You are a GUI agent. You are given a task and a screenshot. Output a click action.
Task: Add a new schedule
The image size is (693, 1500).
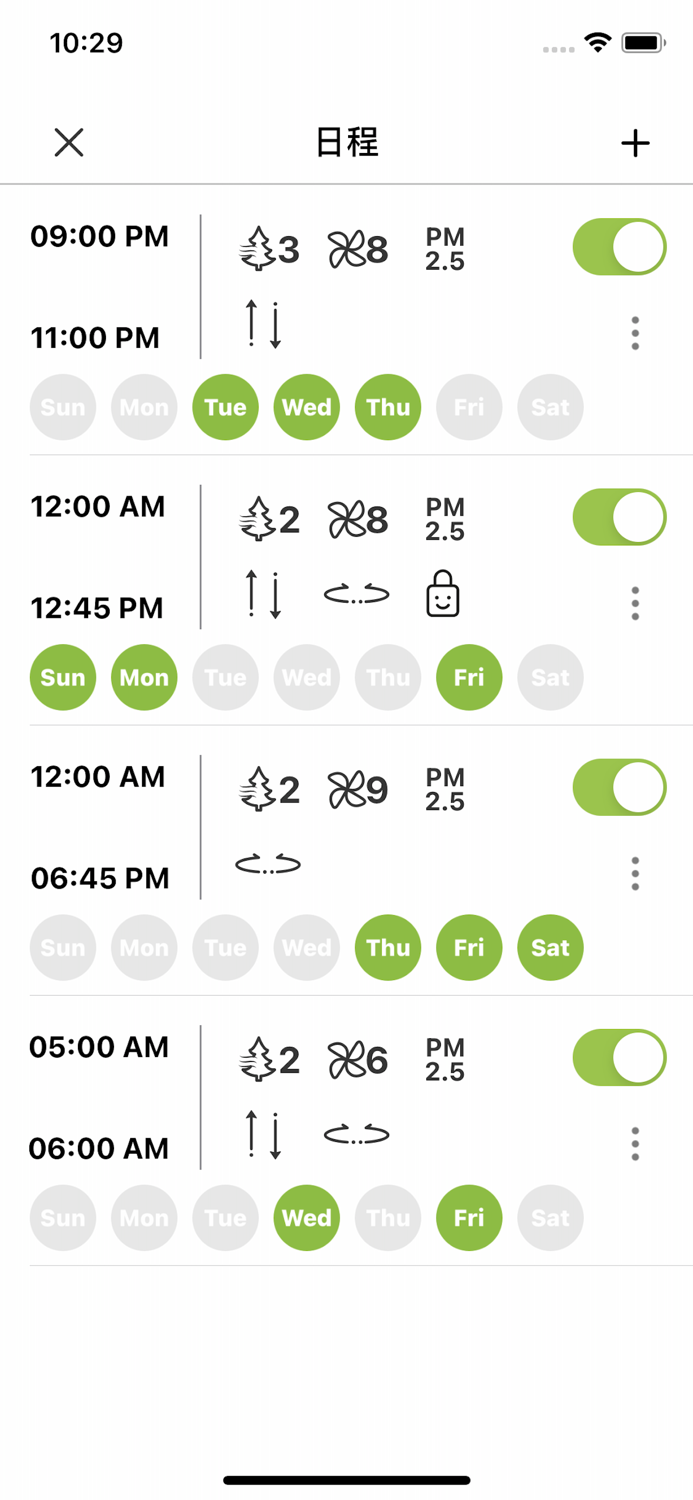(635, 143)
